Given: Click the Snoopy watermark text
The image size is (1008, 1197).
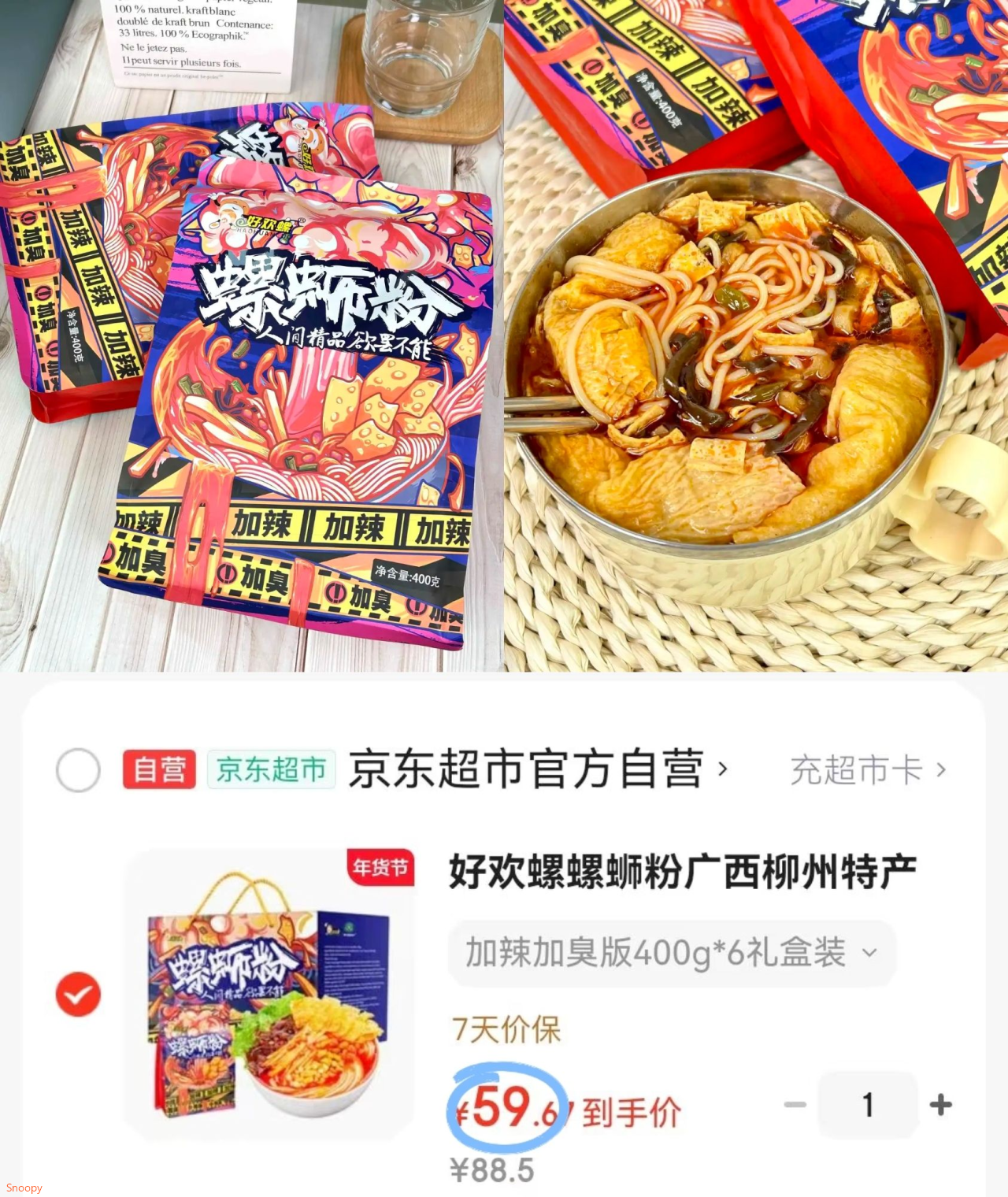Looking at the screenshot, I should tap(22, 1188).
